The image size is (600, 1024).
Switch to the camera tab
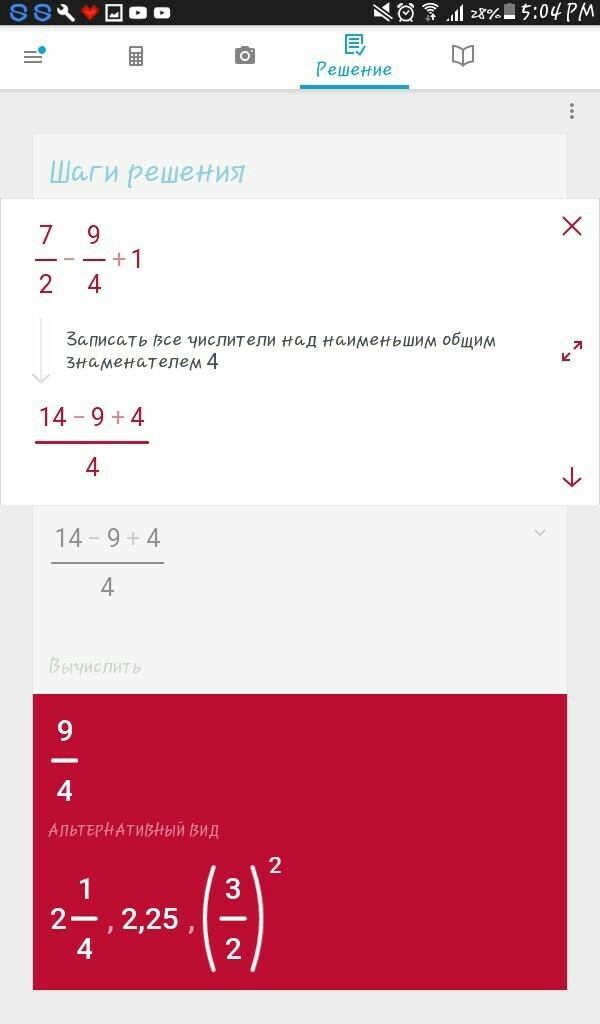245,56
